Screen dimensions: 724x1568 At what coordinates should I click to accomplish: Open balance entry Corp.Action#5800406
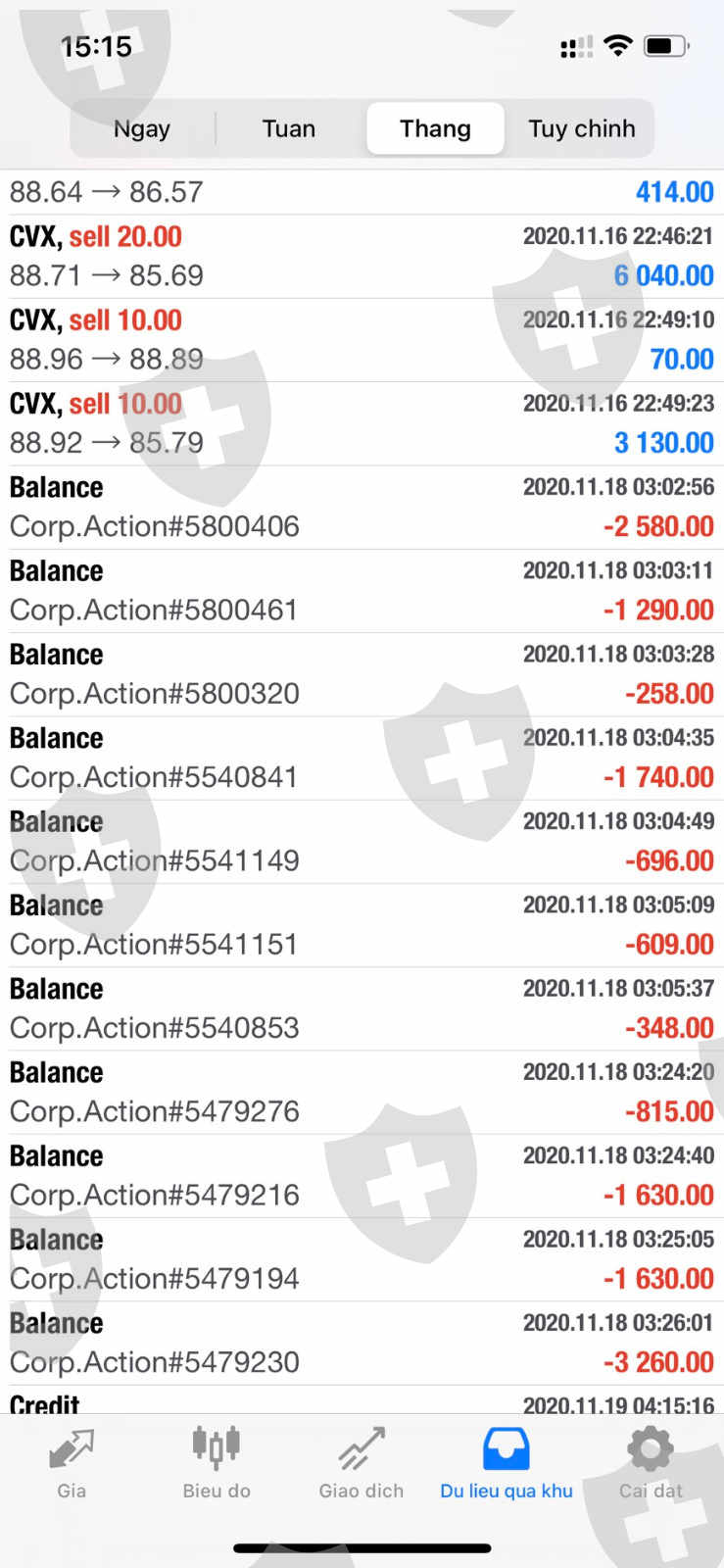coord(362,507)
